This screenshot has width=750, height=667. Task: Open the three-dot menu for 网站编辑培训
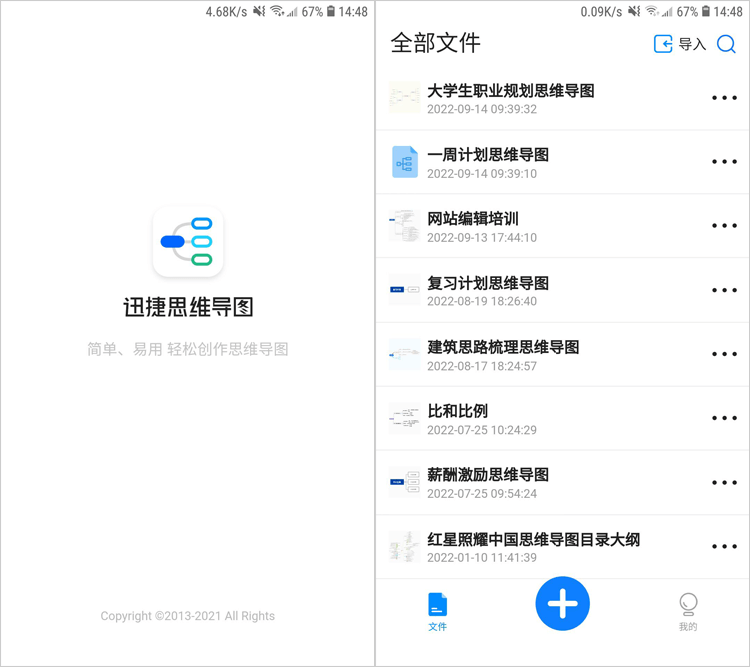coord(724,226)
